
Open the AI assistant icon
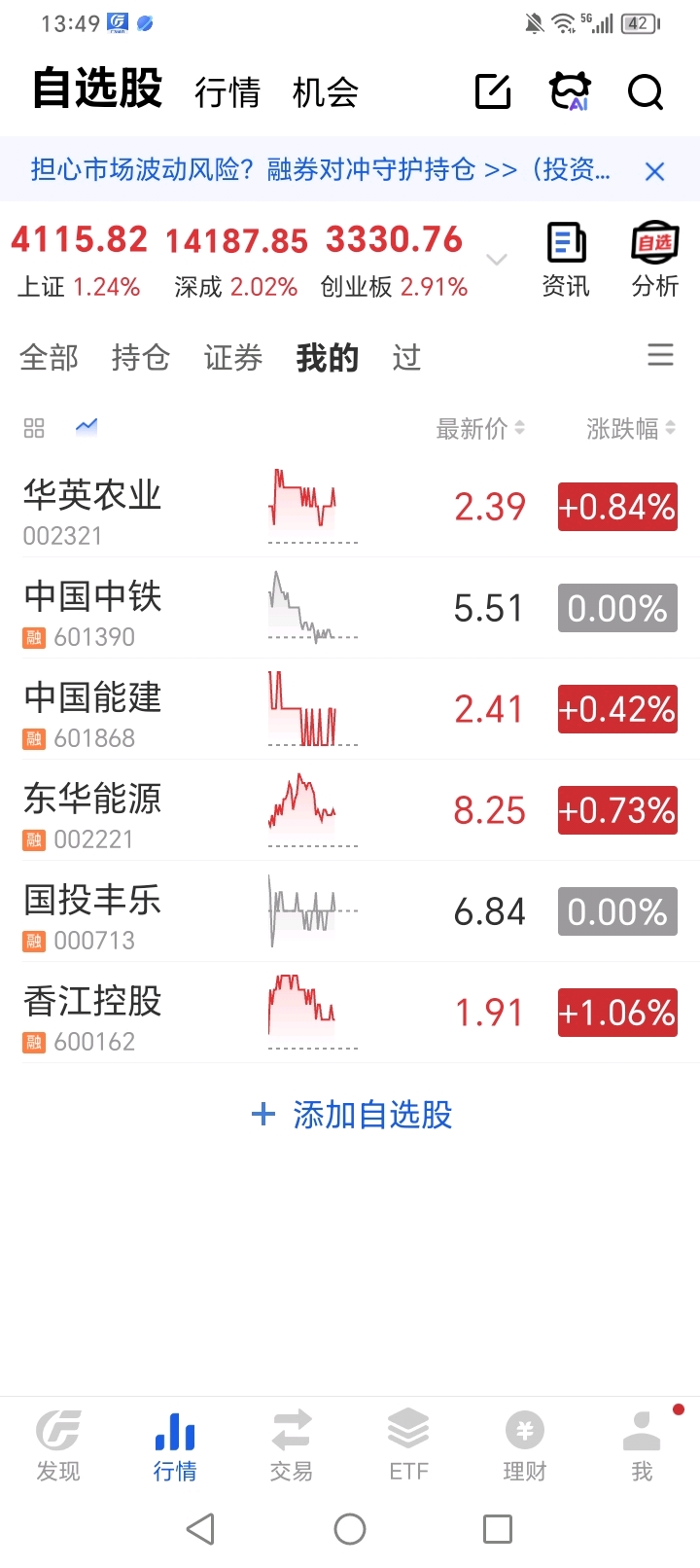570,92
